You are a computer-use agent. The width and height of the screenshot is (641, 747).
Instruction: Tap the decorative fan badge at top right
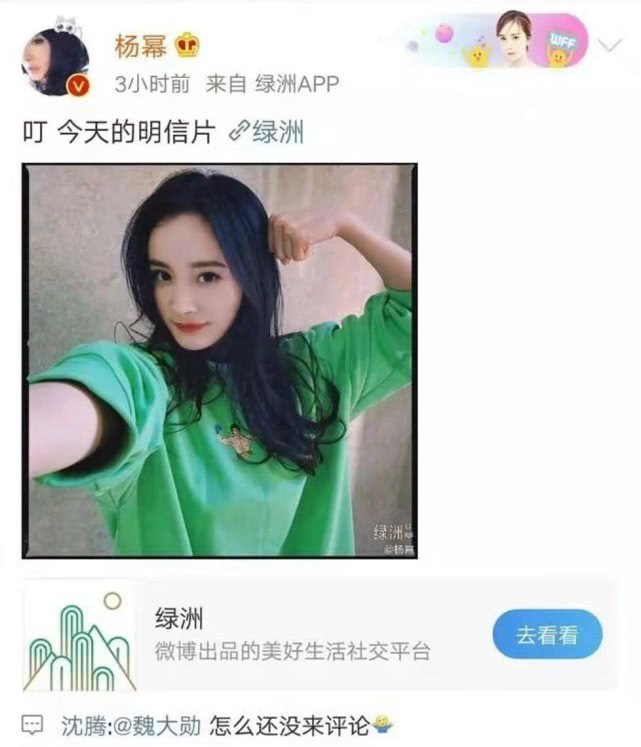[x=497, y=42]
